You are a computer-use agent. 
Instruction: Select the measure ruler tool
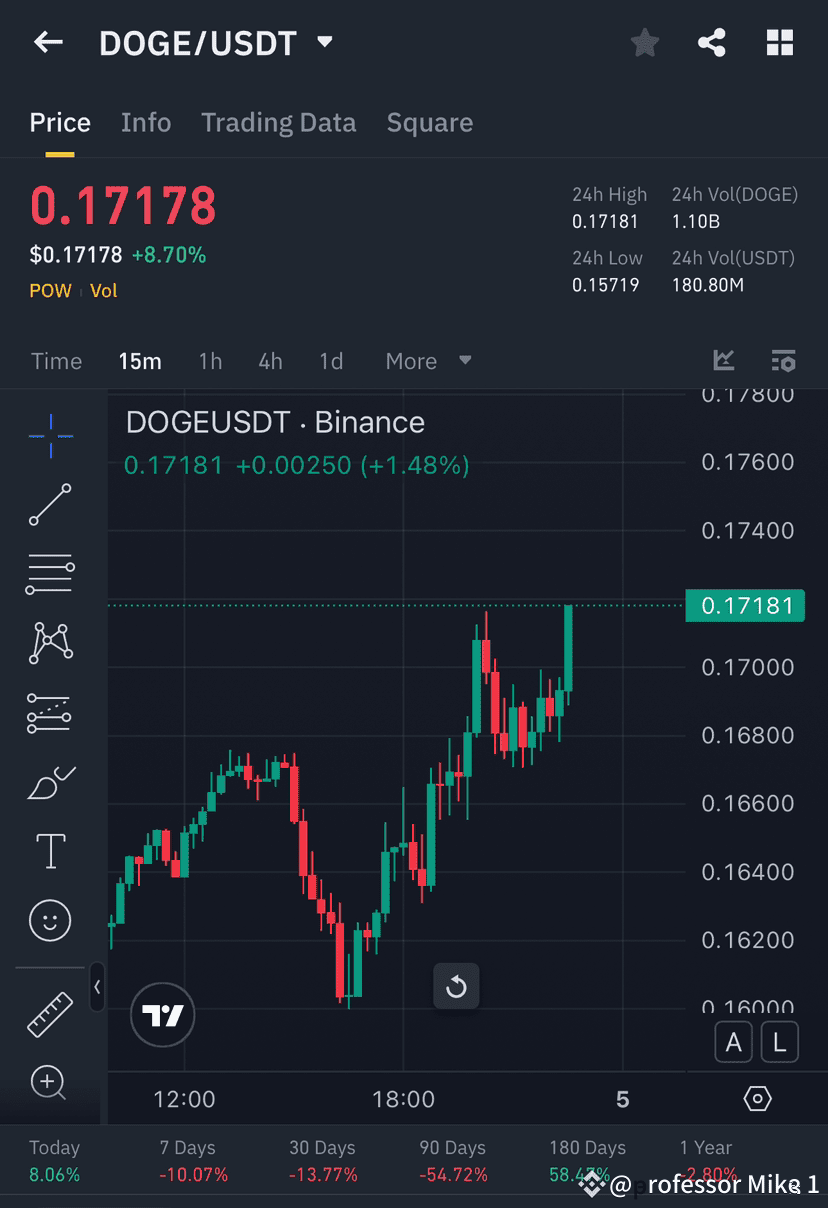[50, 1013]
